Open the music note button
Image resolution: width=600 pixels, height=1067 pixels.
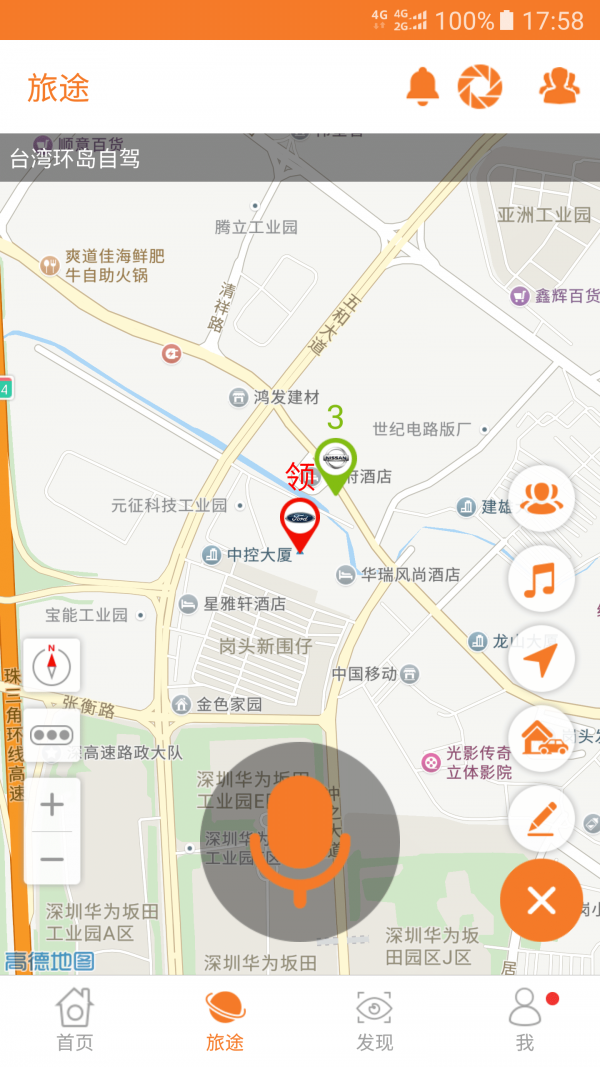point(541,578)
